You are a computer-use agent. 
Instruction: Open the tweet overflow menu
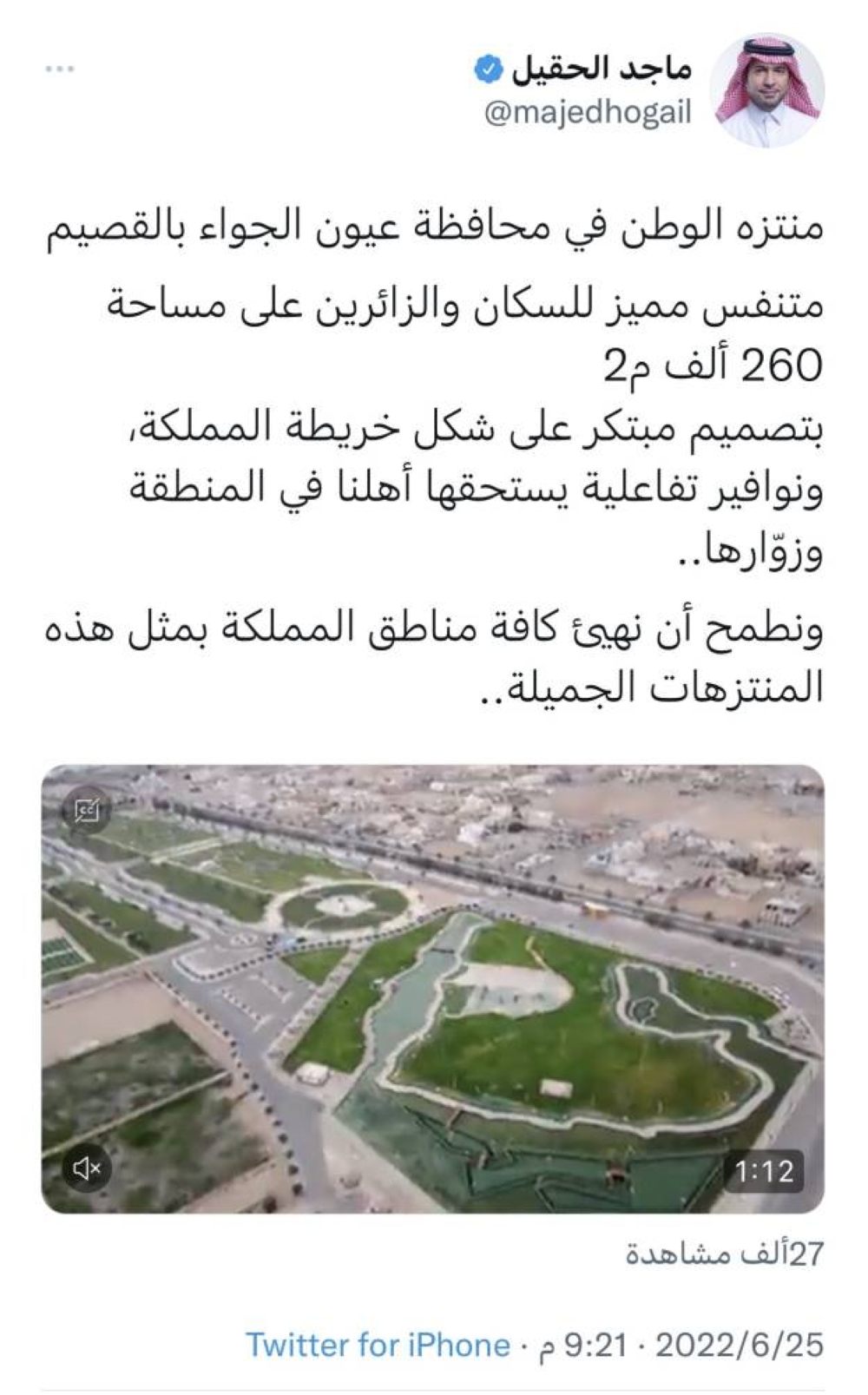tap(60, 69)
